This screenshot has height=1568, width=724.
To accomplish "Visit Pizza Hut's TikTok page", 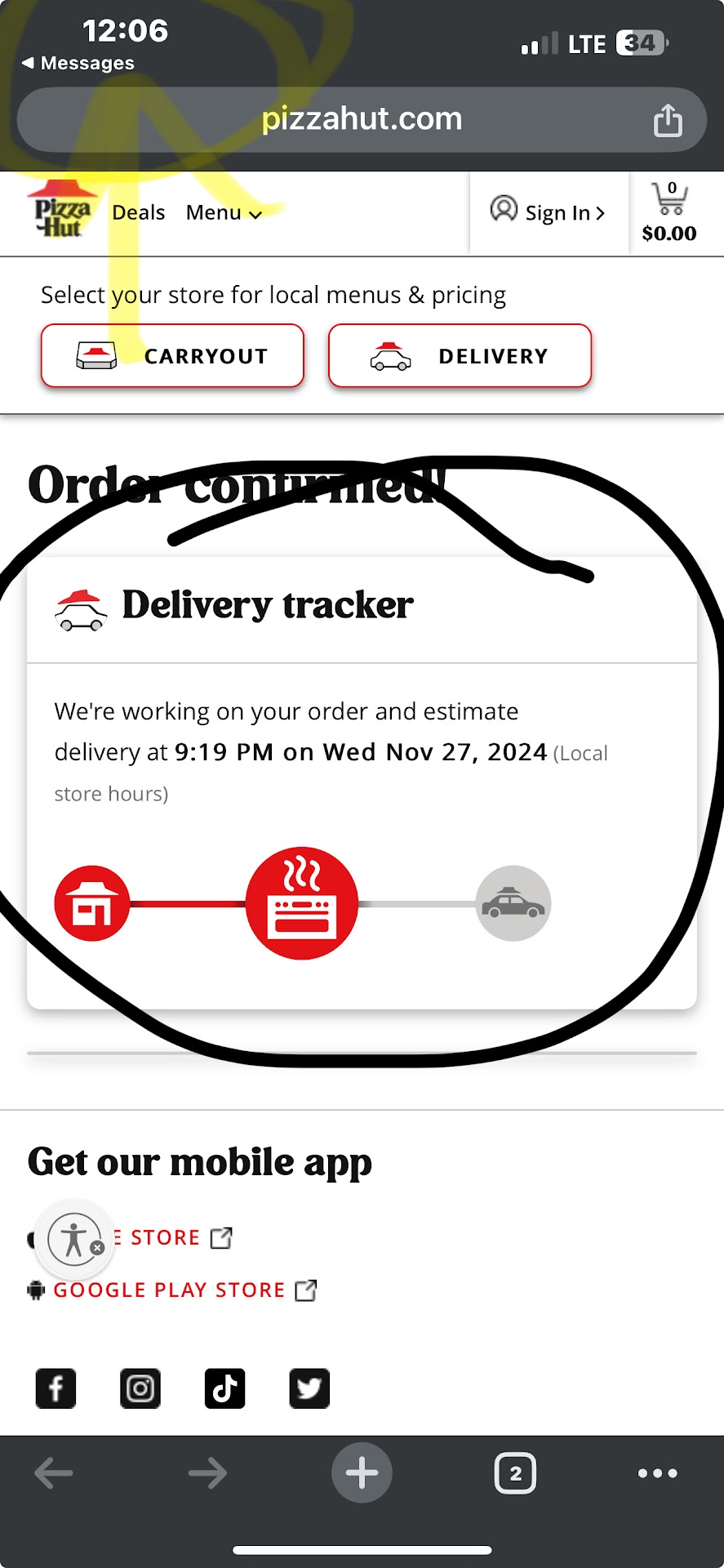I will click(224, 1388).
